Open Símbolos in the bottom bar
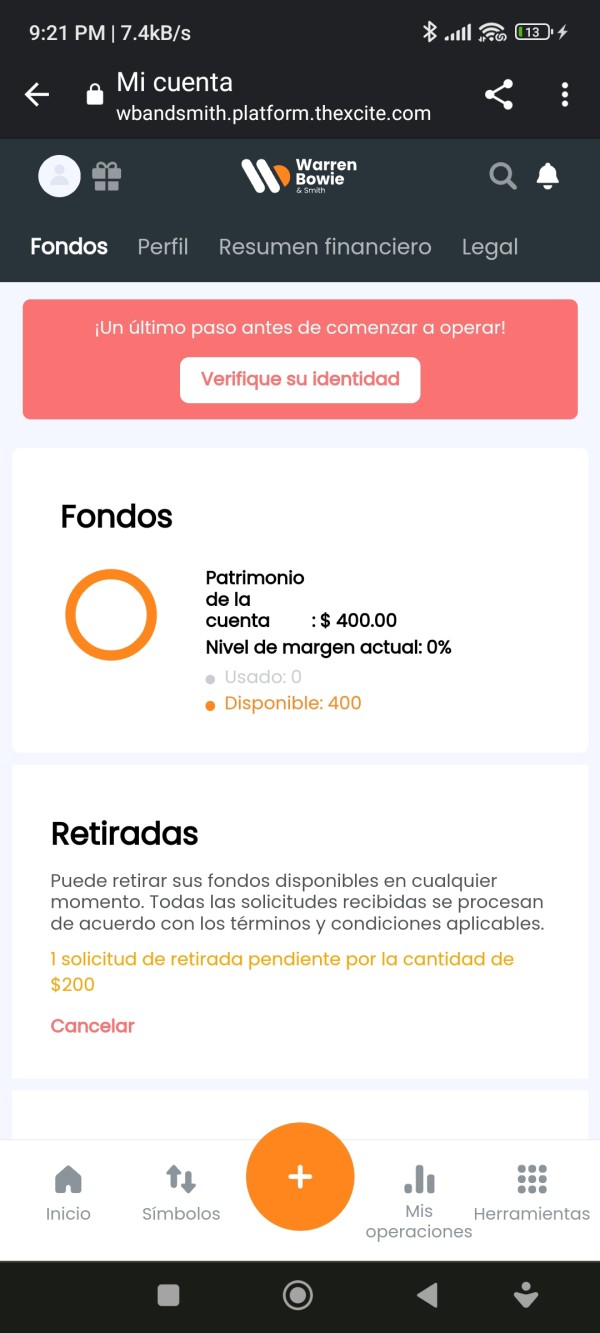The width and height of the screenshot is (600, 1333). pos(181,1193)
